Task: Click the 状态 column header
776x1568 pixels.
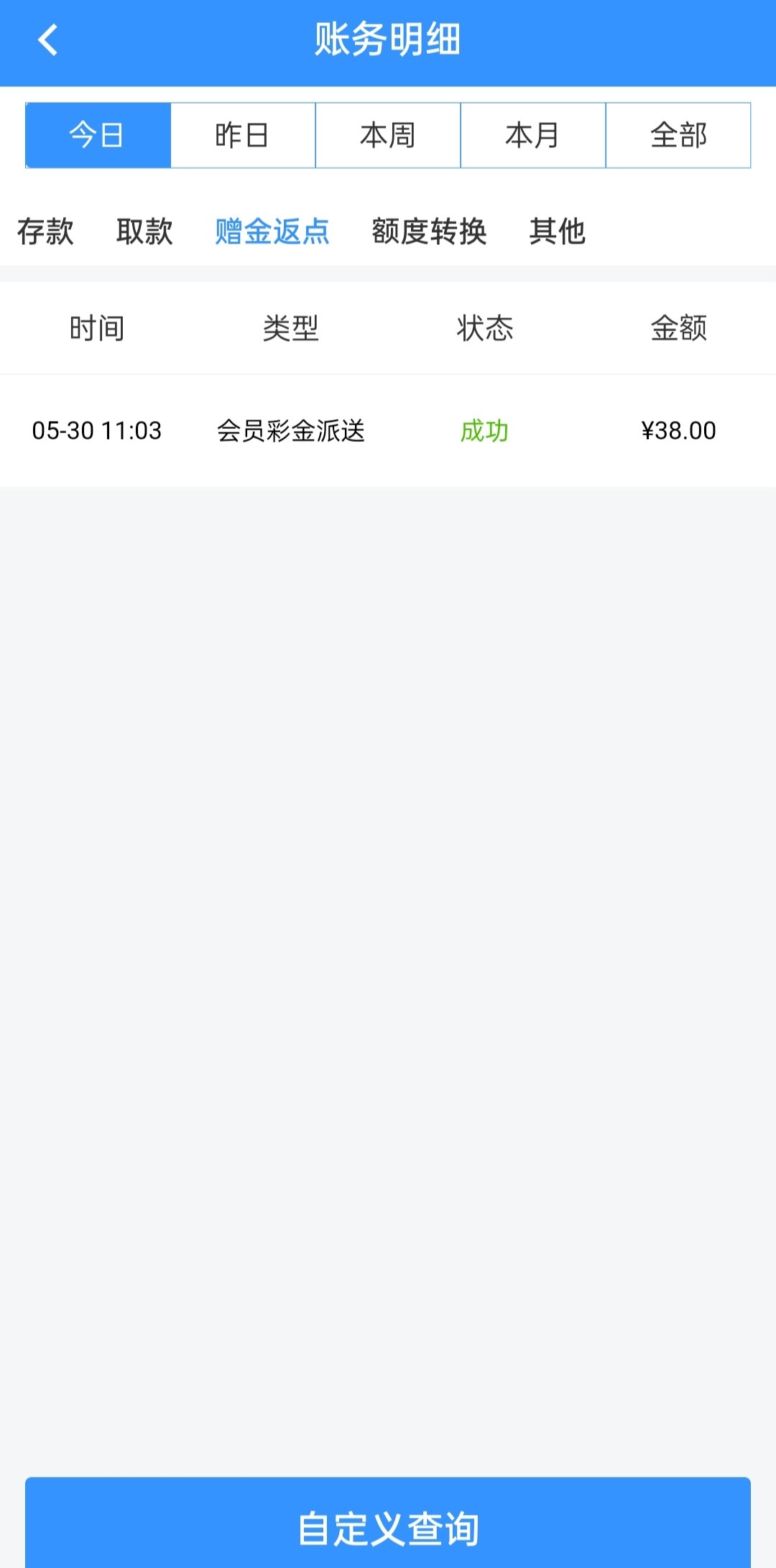Action: 485,328
